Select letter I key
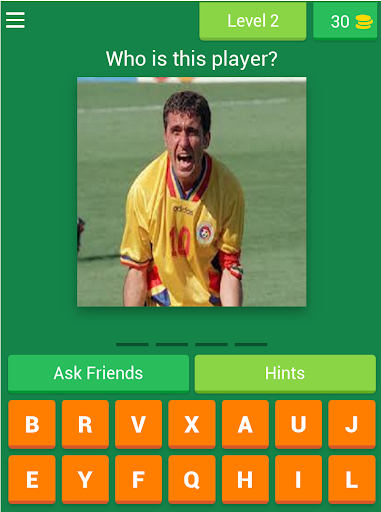Screen dimensions: 381x512 tap(298, 479)
